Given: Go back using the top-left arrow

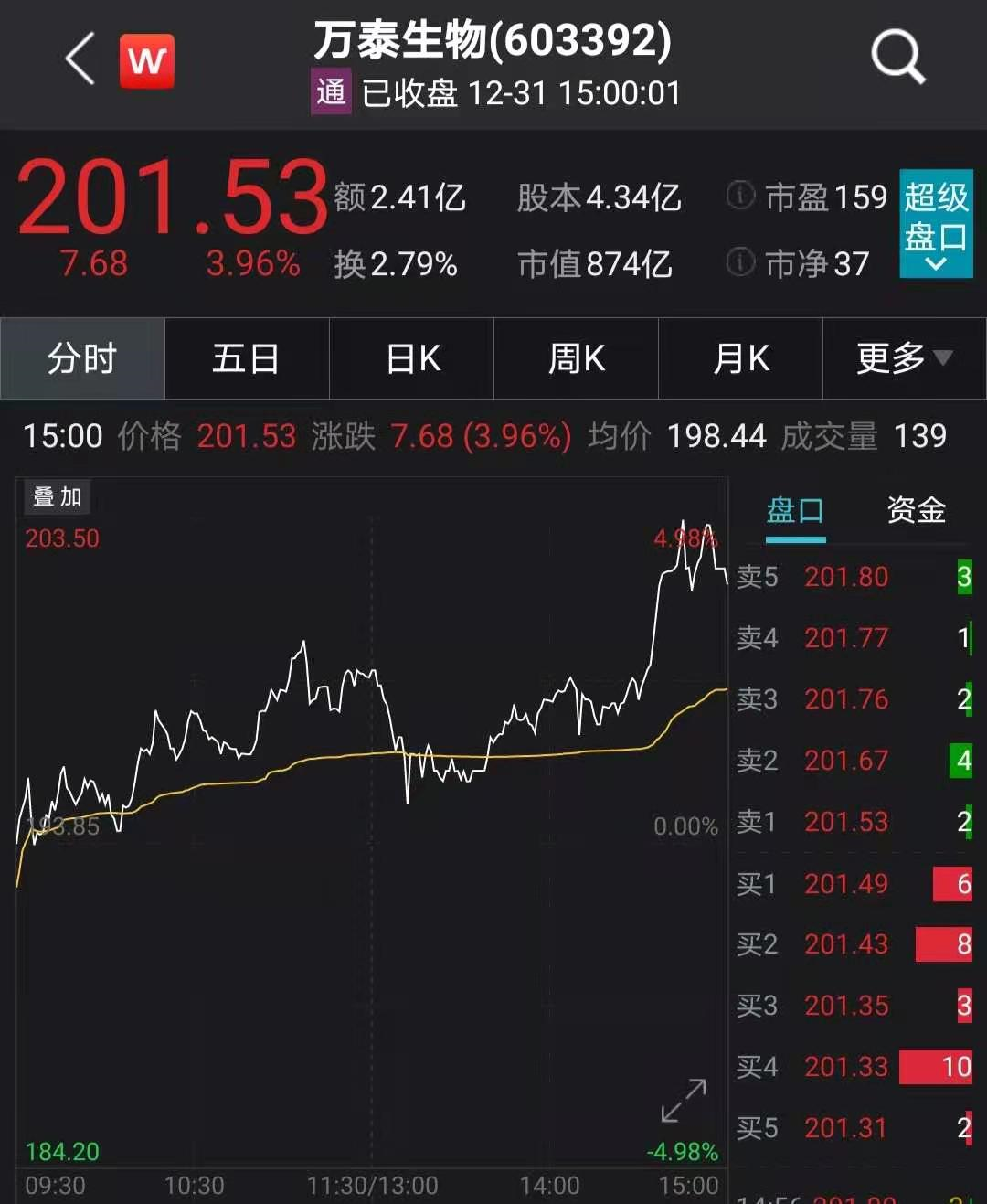Looking at the screenshot, I should click(80, 59).
